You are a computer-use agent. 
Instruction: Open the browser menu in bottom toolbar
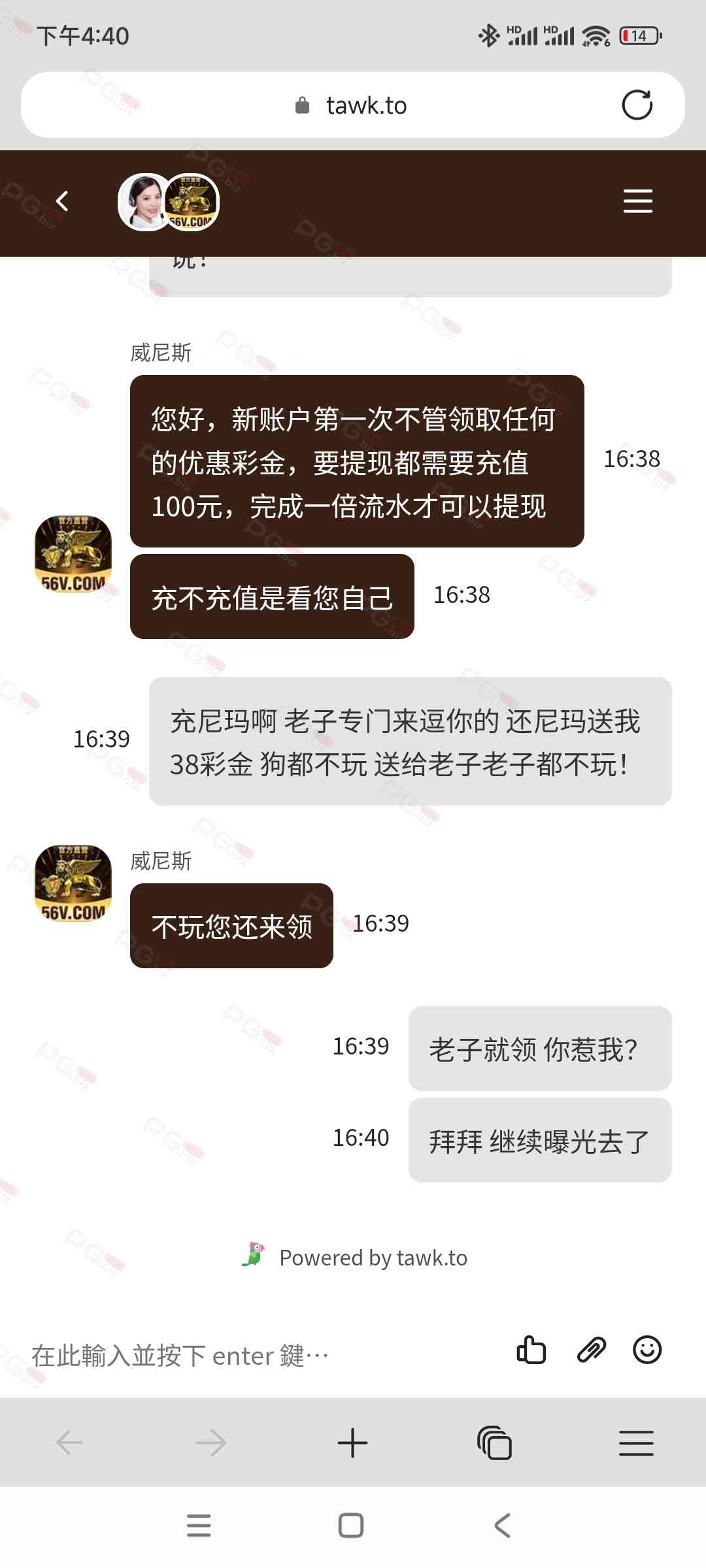(x=636, y=1443)
